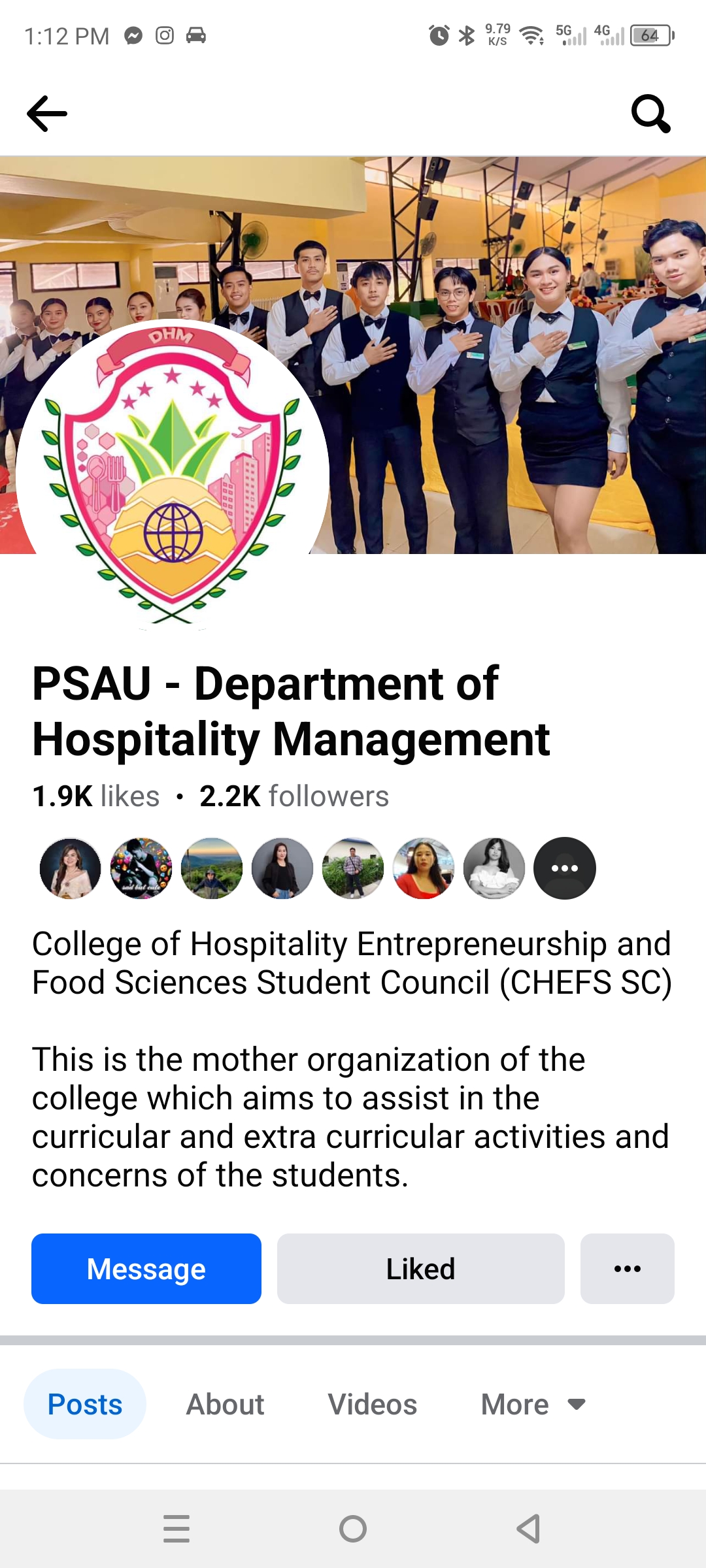Message the PSAU Hospitality Management page
This screenshot has width=706, height=1568.
tap(146, 1269)
